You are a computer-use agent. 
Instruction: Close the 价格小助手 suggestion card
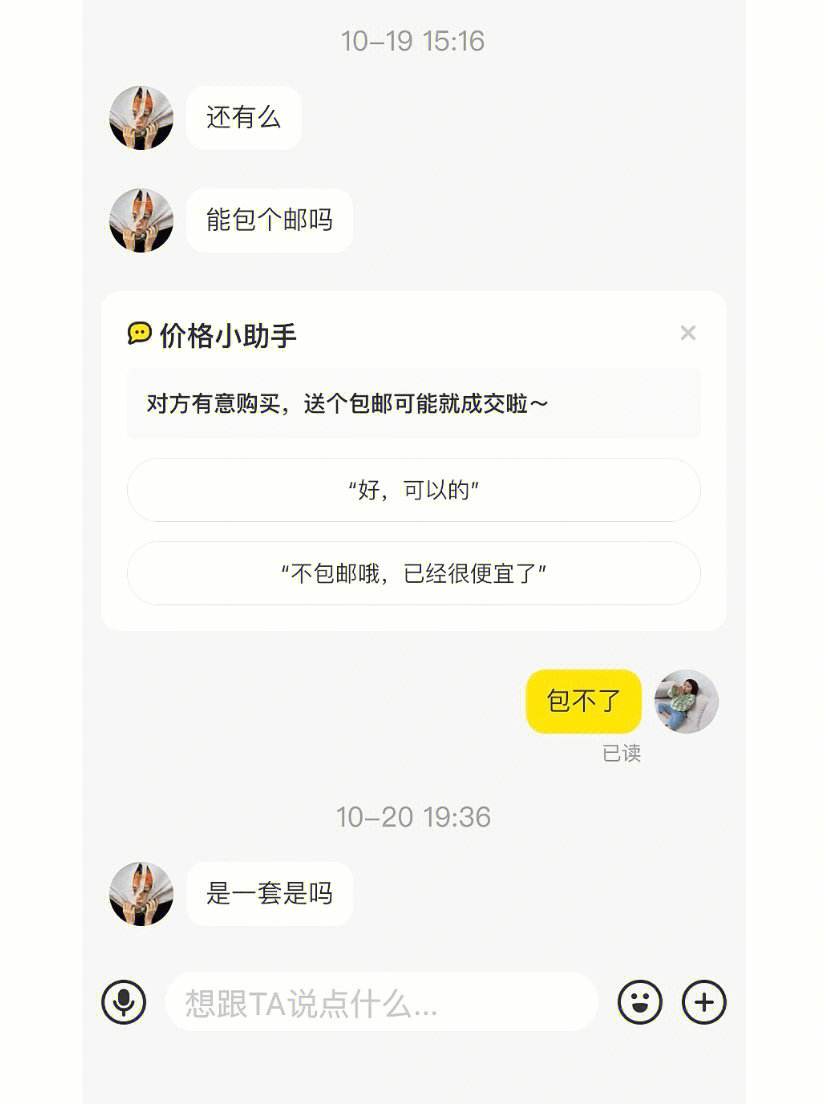tap(687, 333)
